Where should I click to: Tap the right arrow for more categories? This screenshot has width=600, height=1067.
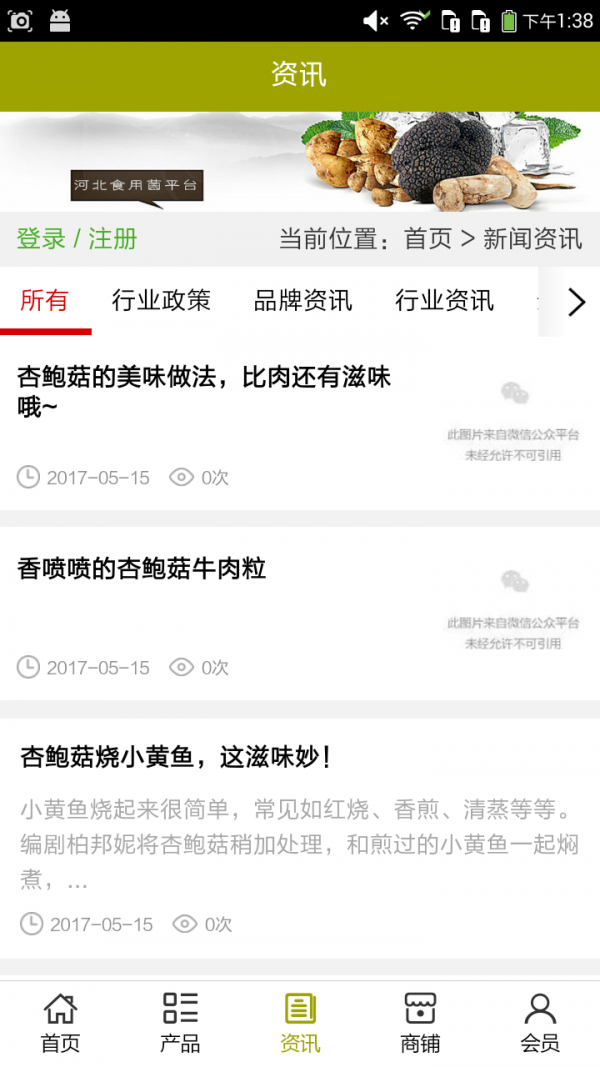click(576, 302)
